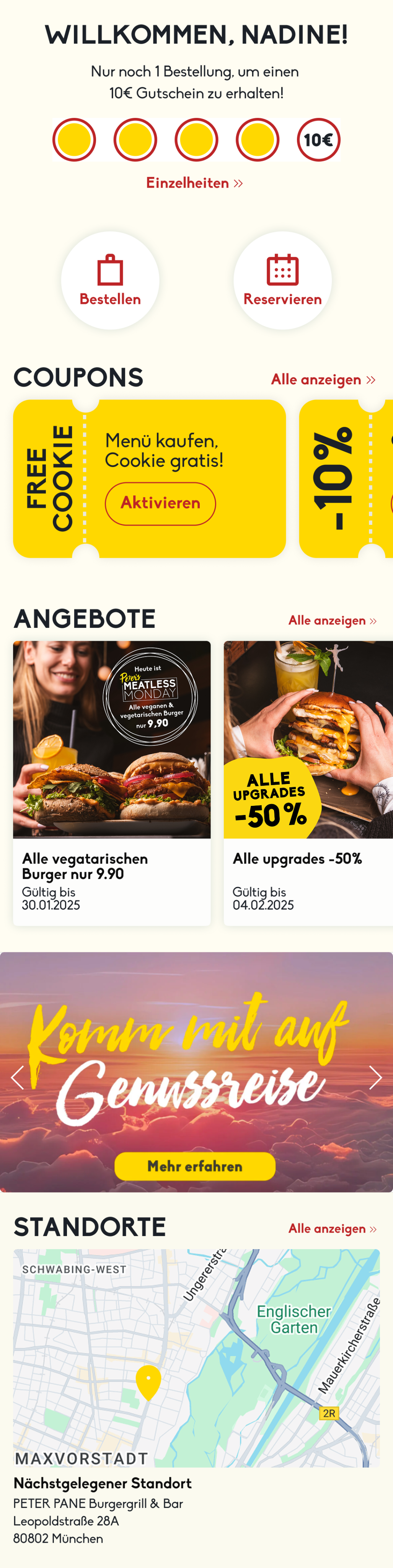Open nearest location PETER PANE Leopoldstraße 28A
Image resolution: width=393 pixels, height=1568 pixels.
(x=102, y=1511)
